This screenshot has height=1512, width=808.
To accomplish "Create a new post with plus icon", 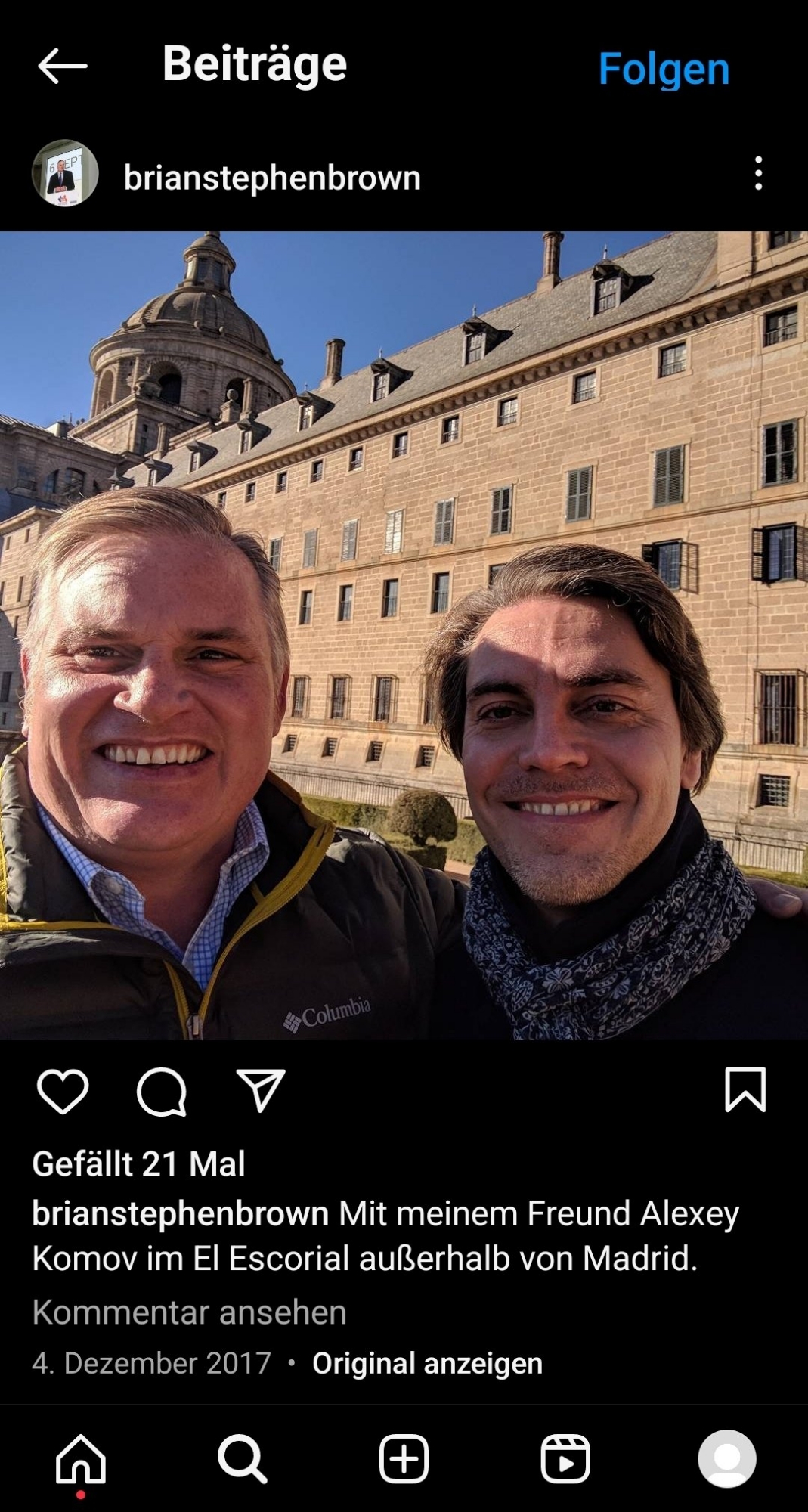I will (404, 1458).
